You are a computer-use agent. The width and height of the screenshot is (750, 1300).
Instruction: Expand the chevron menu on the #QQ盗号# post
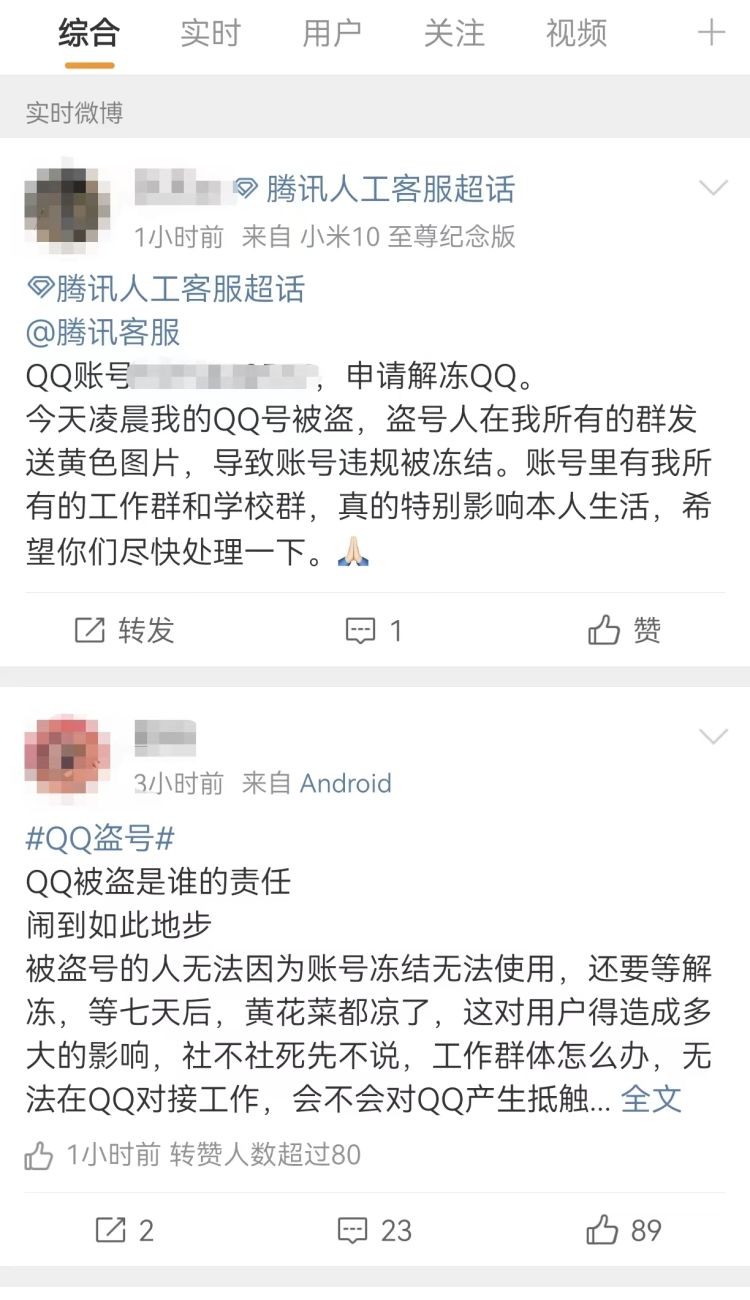[713, 738]
